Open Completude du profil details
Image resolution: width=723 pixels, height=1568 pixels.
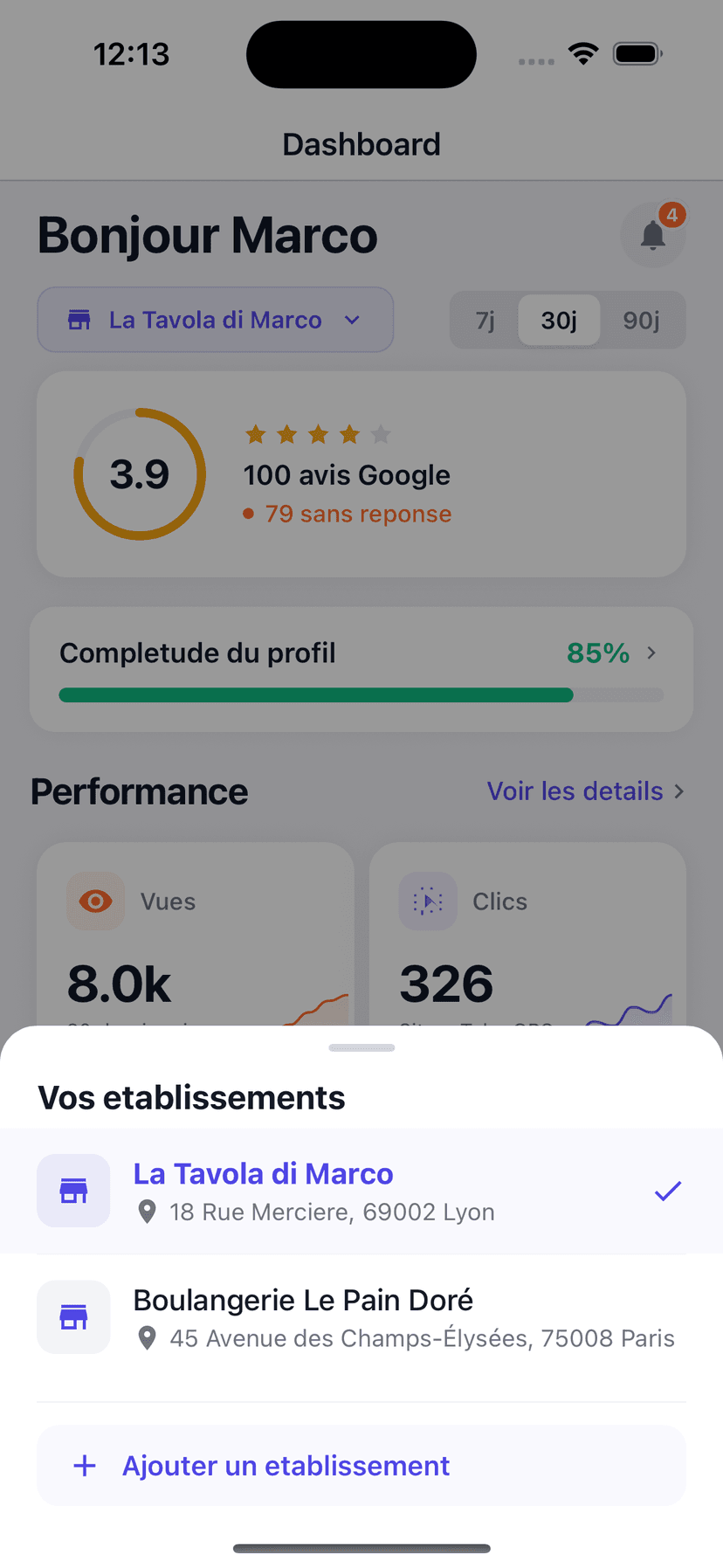click(361, 668)
